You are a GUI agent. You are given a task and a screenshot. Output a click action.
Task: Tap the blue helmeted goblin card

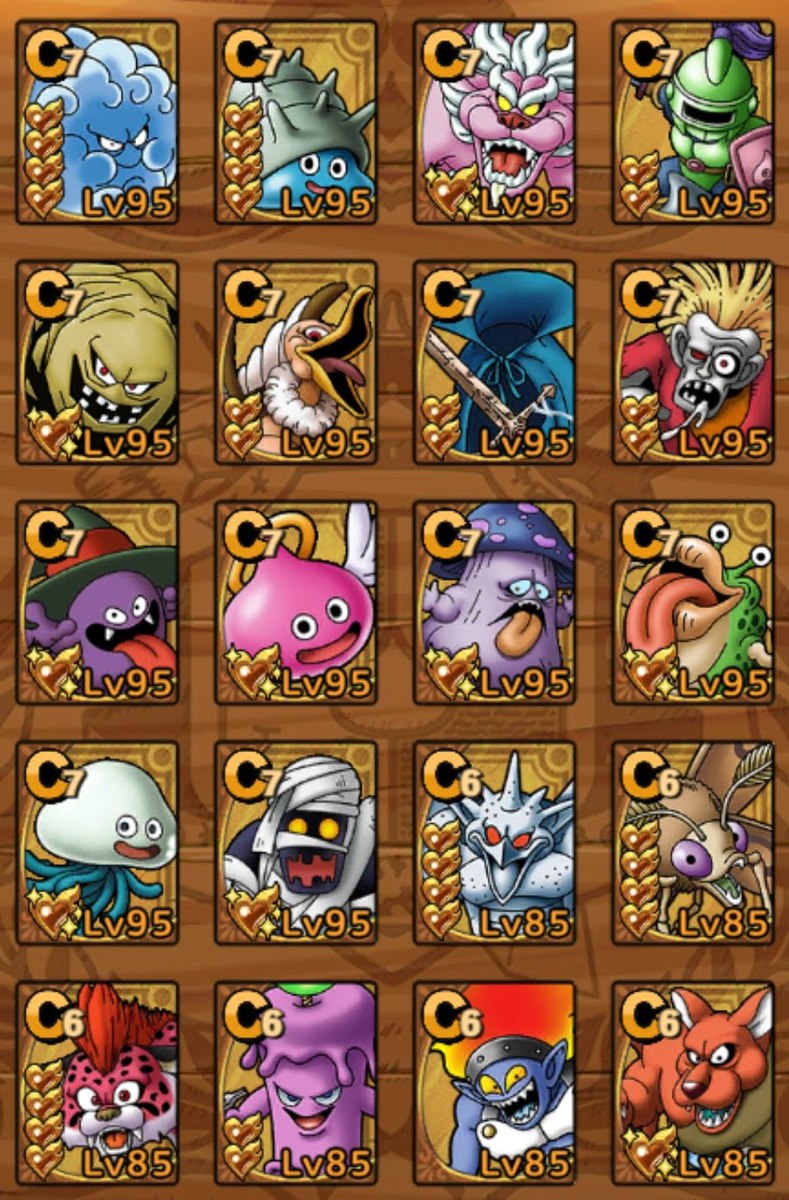(494, 1082)
